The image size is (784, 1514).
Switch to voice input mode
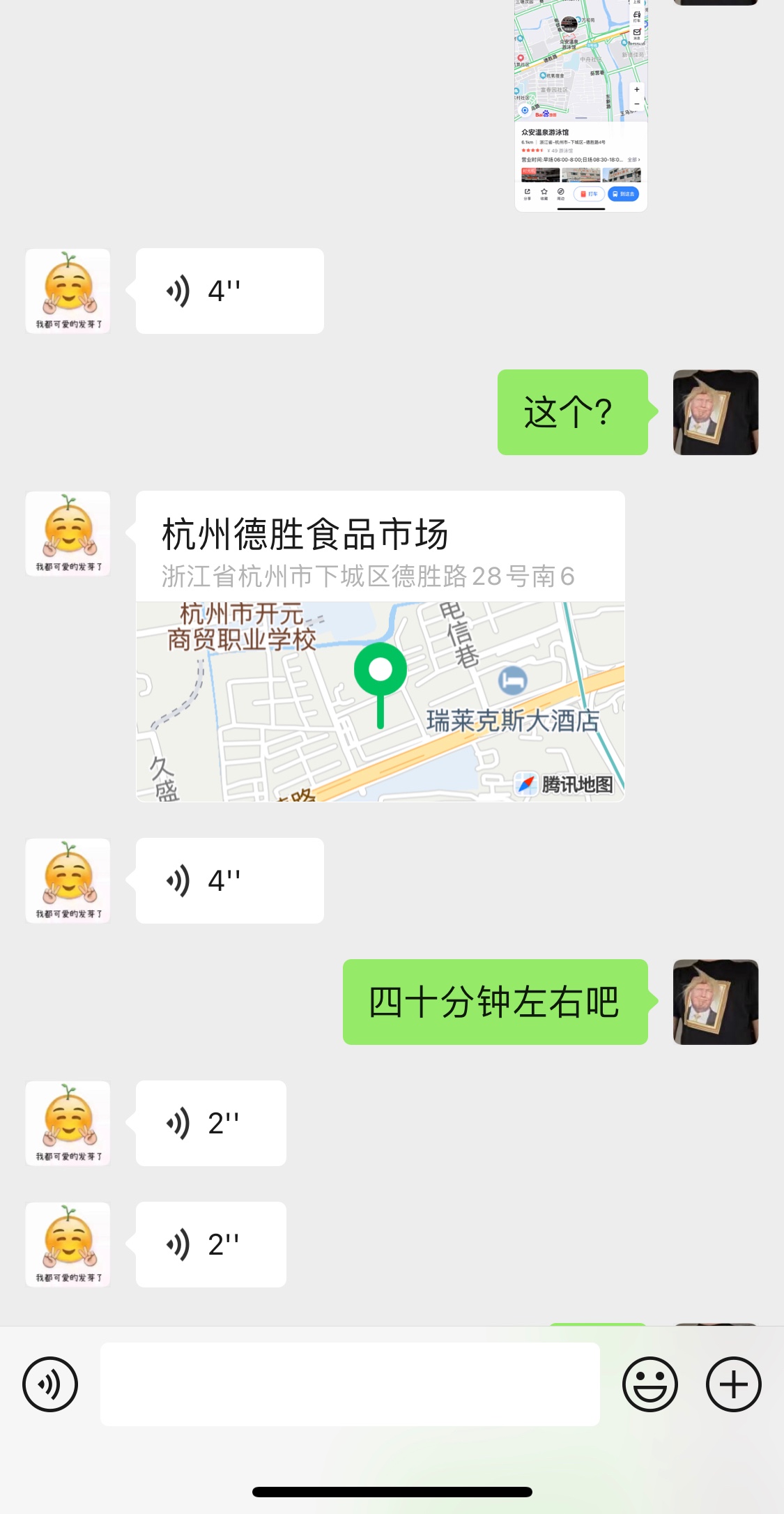coord(50,1384)
